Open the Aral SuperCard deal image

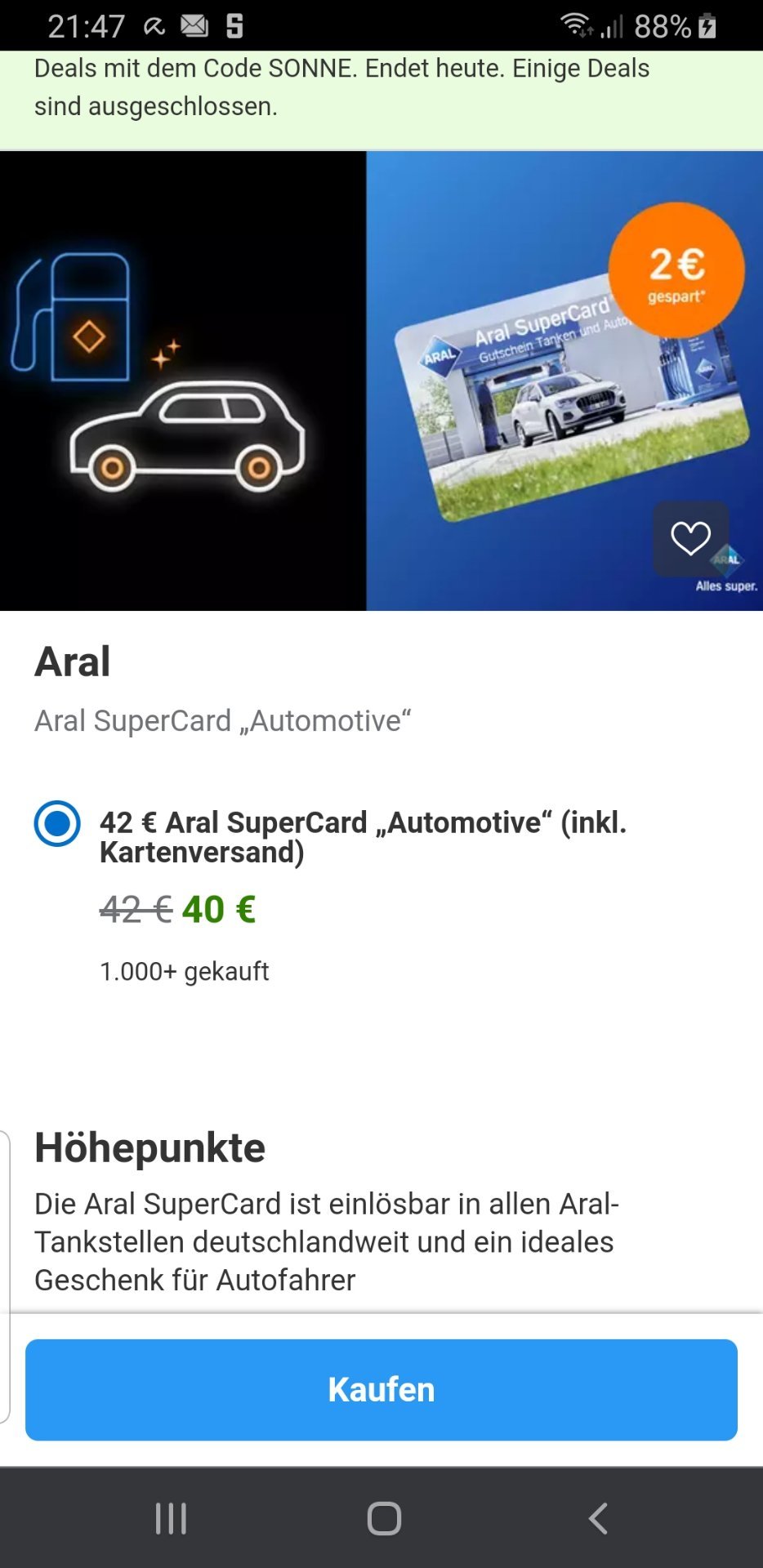(381, 381)
